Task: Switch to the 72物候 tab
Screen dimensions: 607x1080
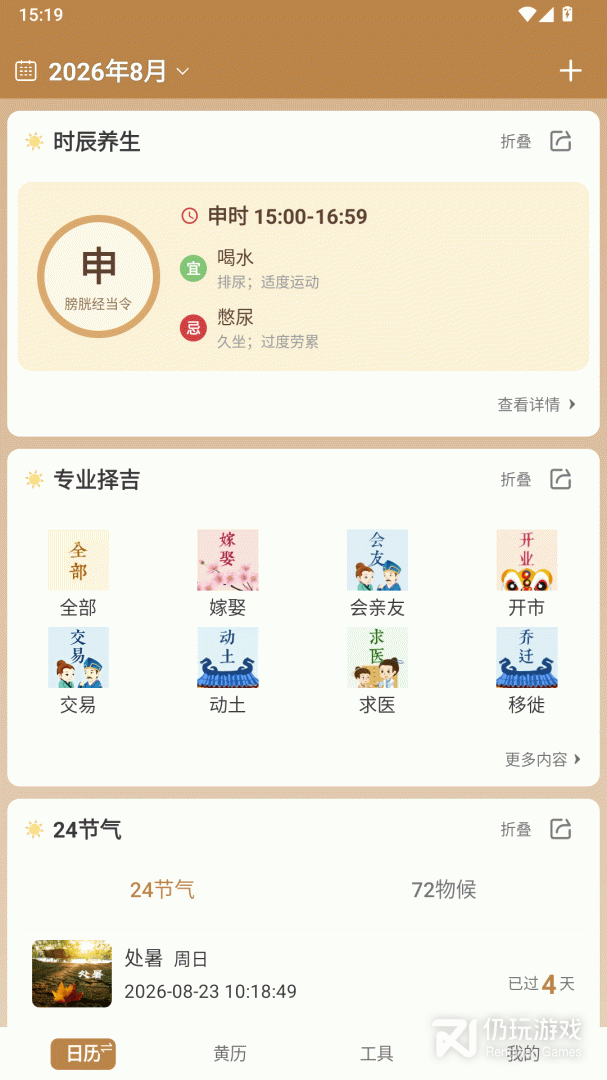Action: point(444,889)
